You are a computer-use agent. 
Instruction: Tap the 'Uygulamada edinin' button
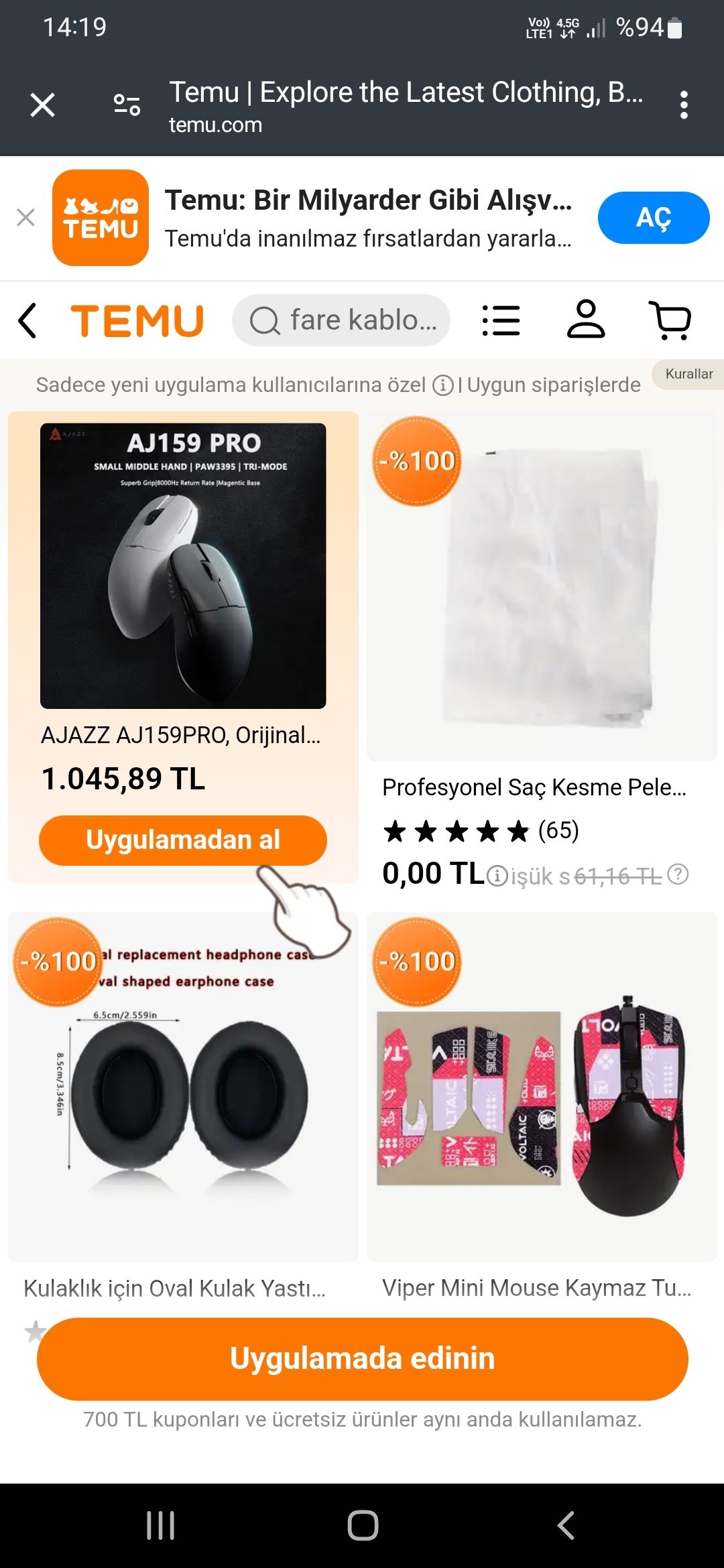(x=362, y=1359)
